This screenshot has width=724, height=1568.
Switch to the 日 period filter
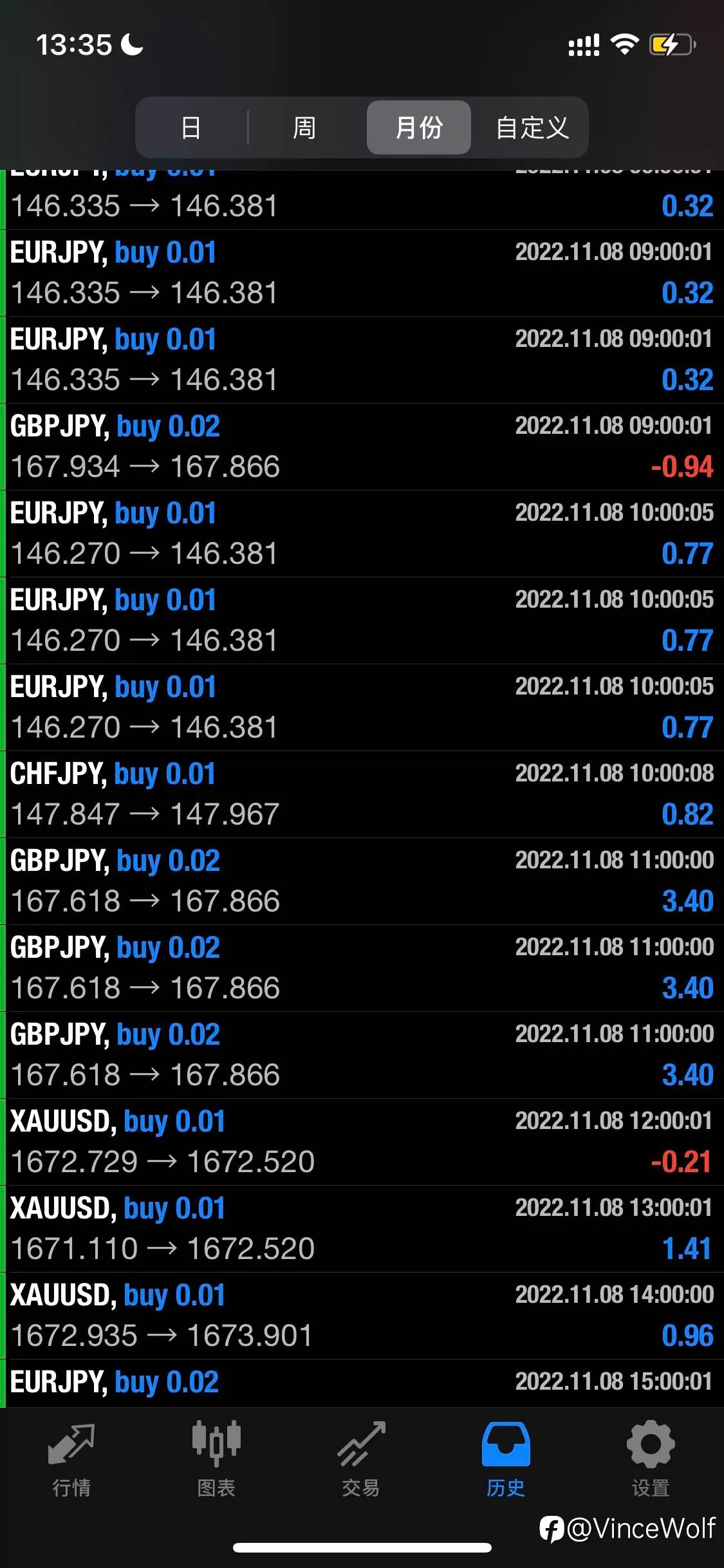coord(191,127)
